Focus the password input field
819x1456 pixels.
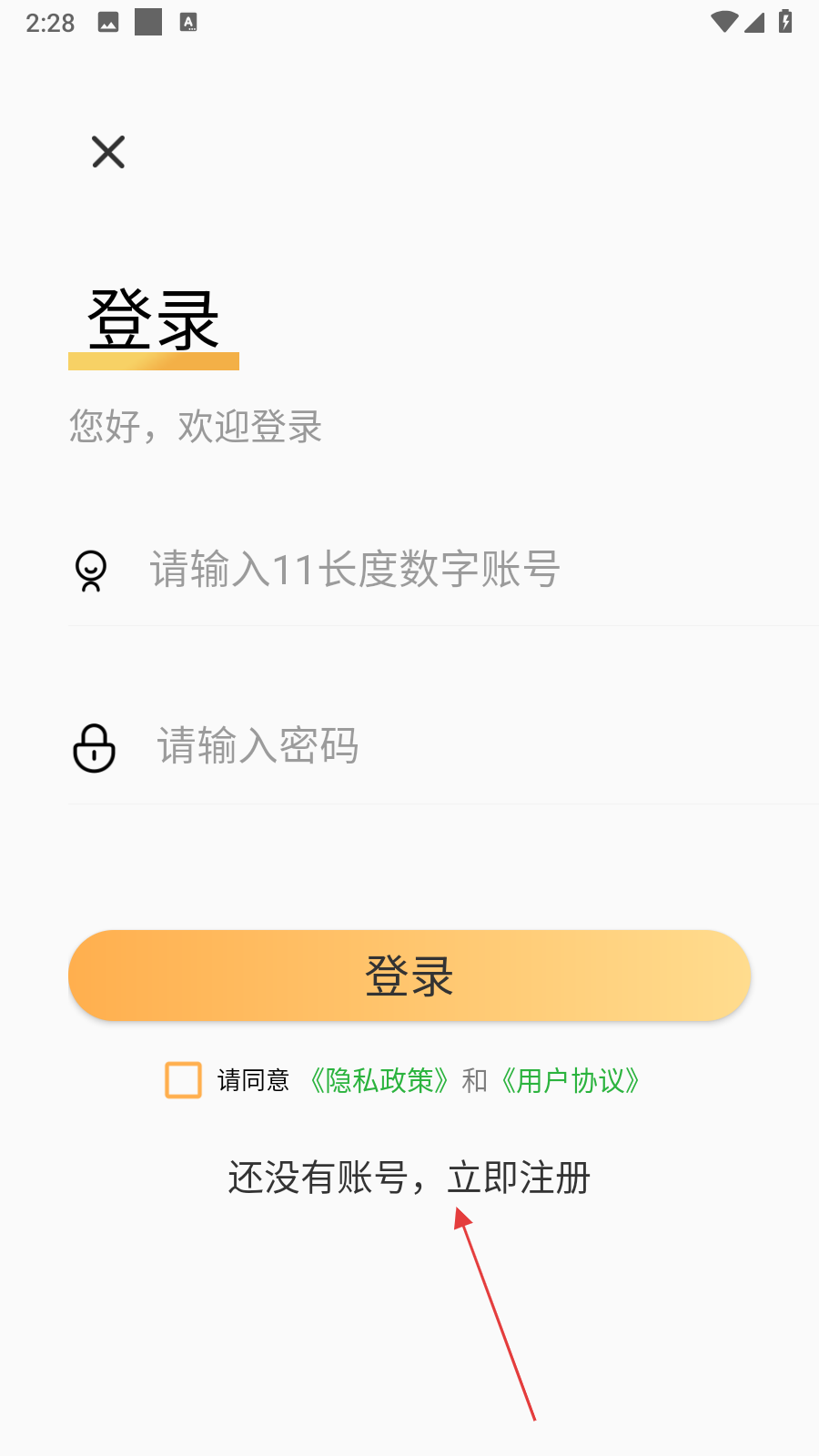coord(437,746)
